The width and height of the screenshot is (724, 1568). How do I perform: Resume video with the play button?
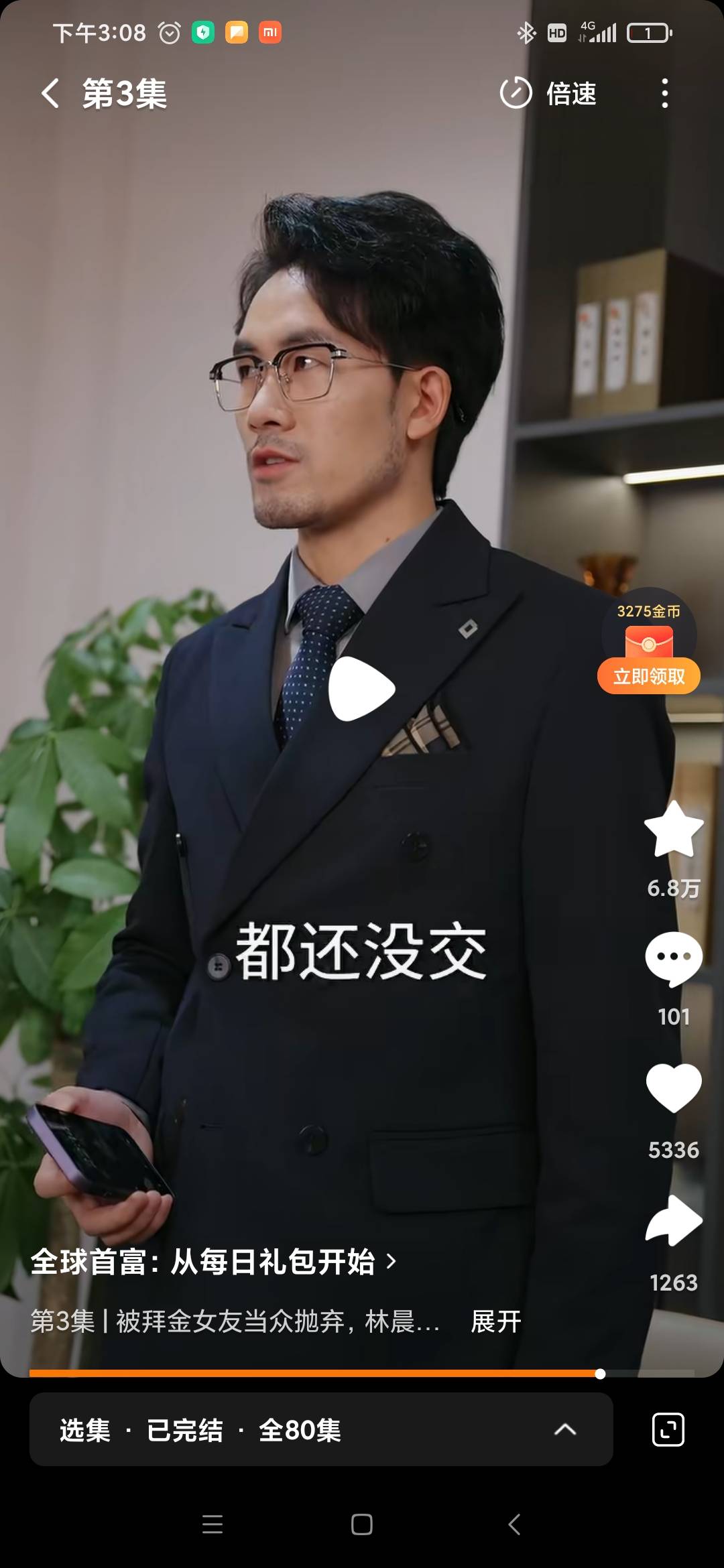point(361,690)
